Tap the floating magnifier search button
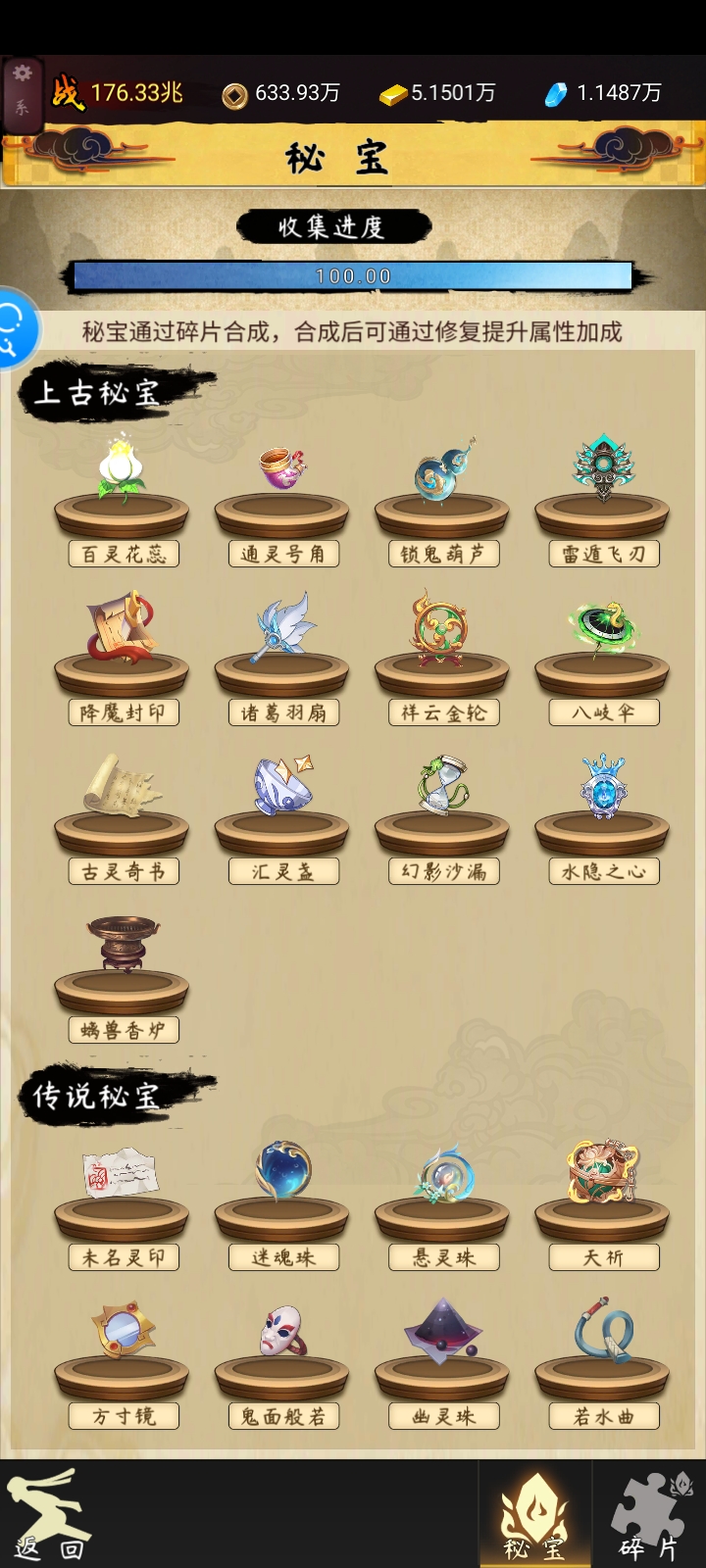This screenshot has height=1568, width=706. point(12,328)
